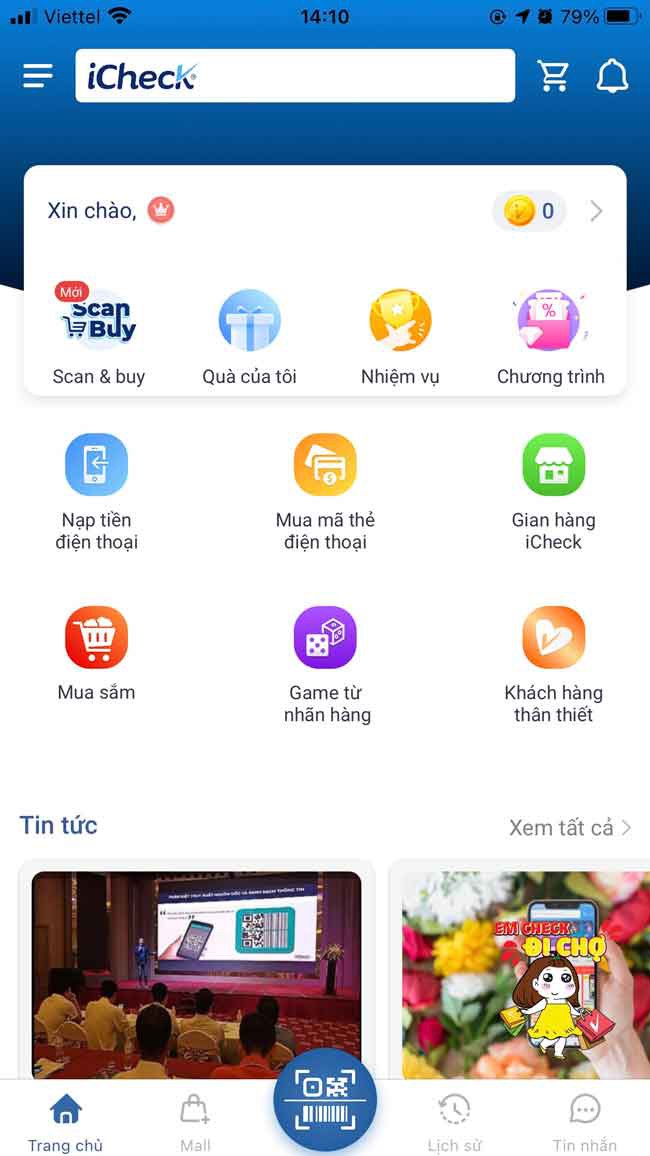650x1156 pixels.
Task: Open the conference news card
Action: coord(196,970)
